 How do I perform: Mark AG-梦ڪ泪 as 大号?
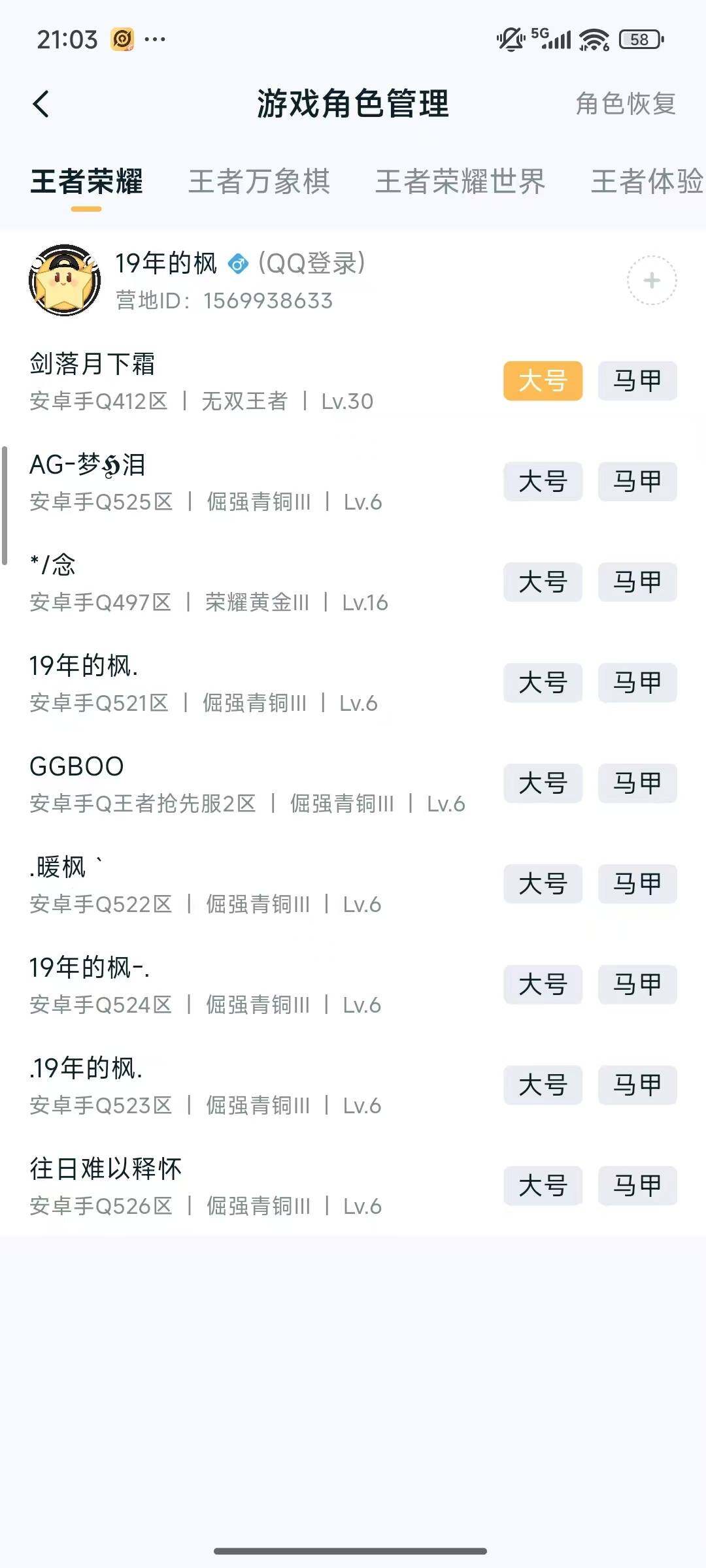543,482
